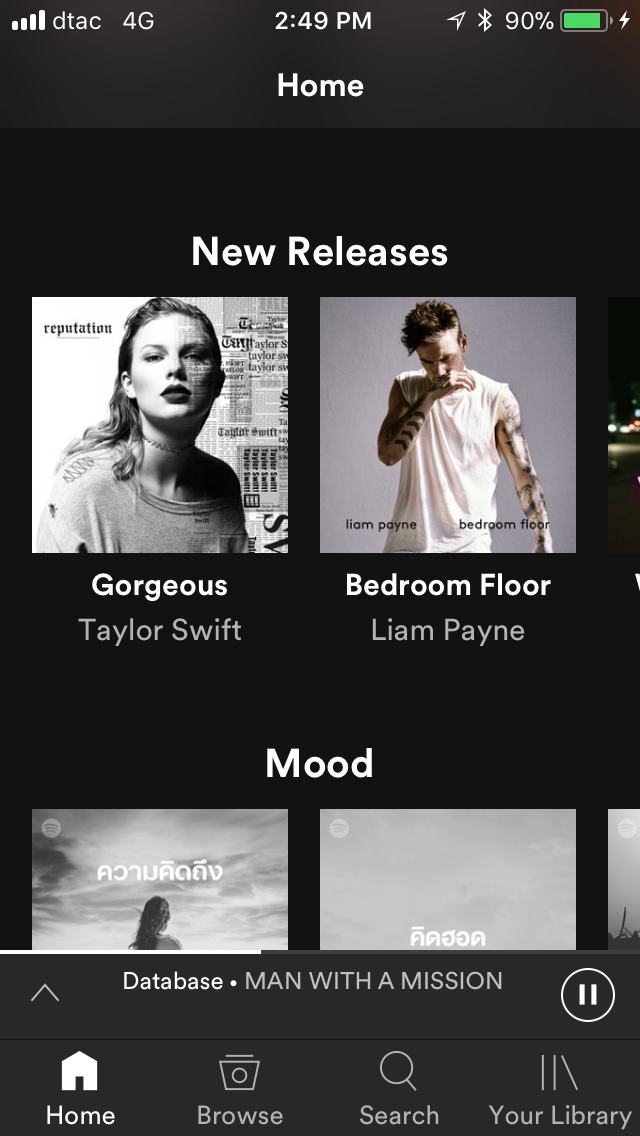The width and height of the screenshot is (640, 1136).
Task: Switch to the Search tab
Action: (x=399, y=1089)
